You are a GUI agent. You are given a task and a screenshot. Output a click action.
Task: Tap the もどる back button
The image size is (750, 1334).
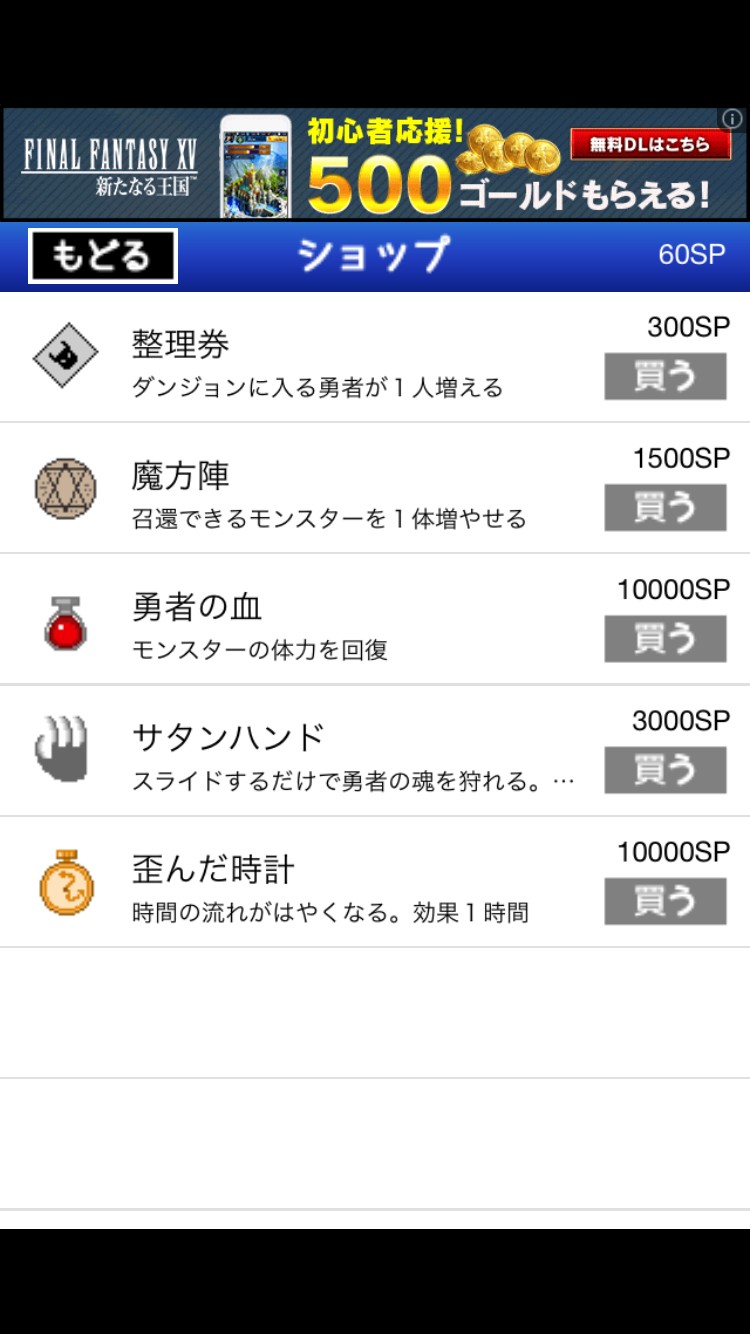pos(103,256)
